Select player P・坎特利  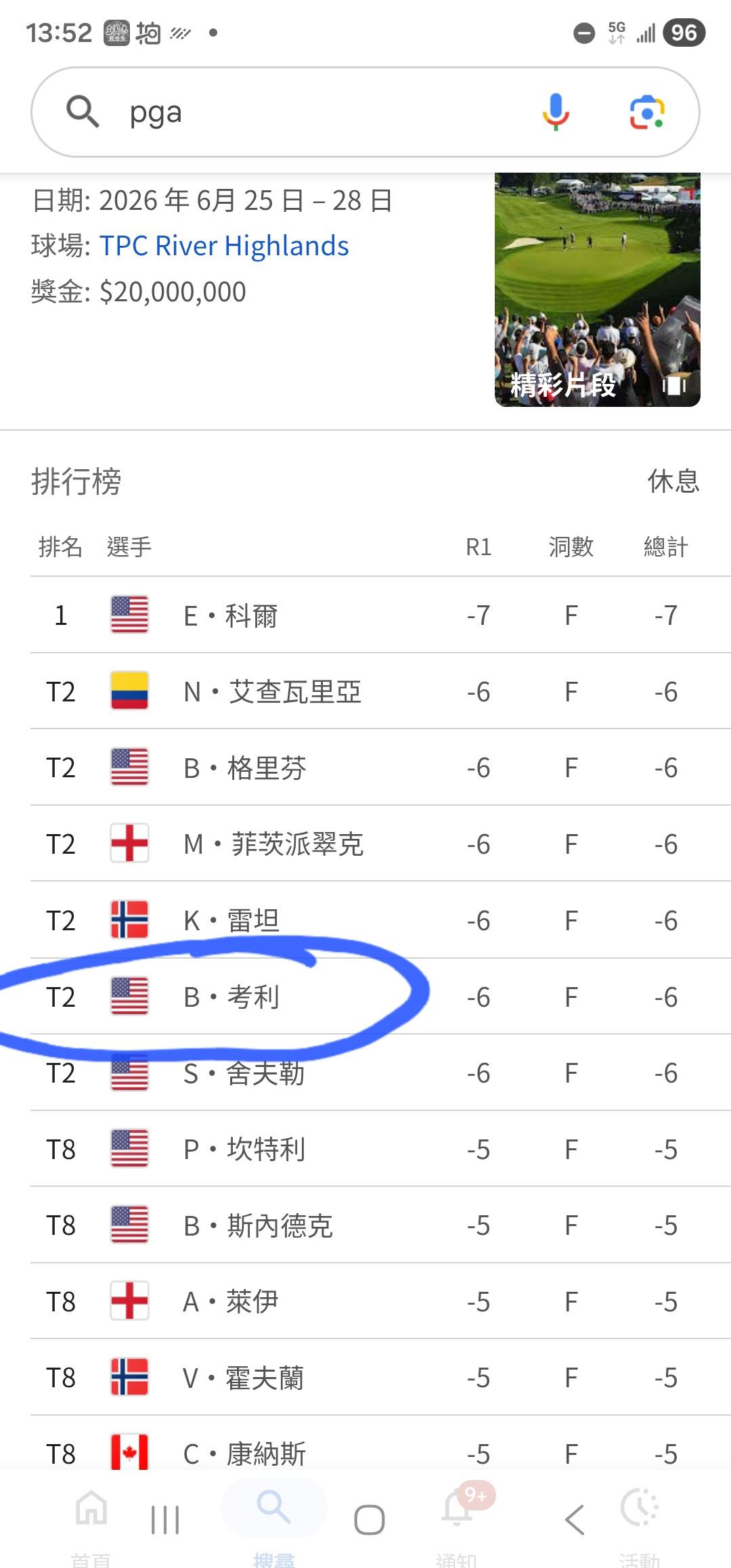(x=380, y=1149)
